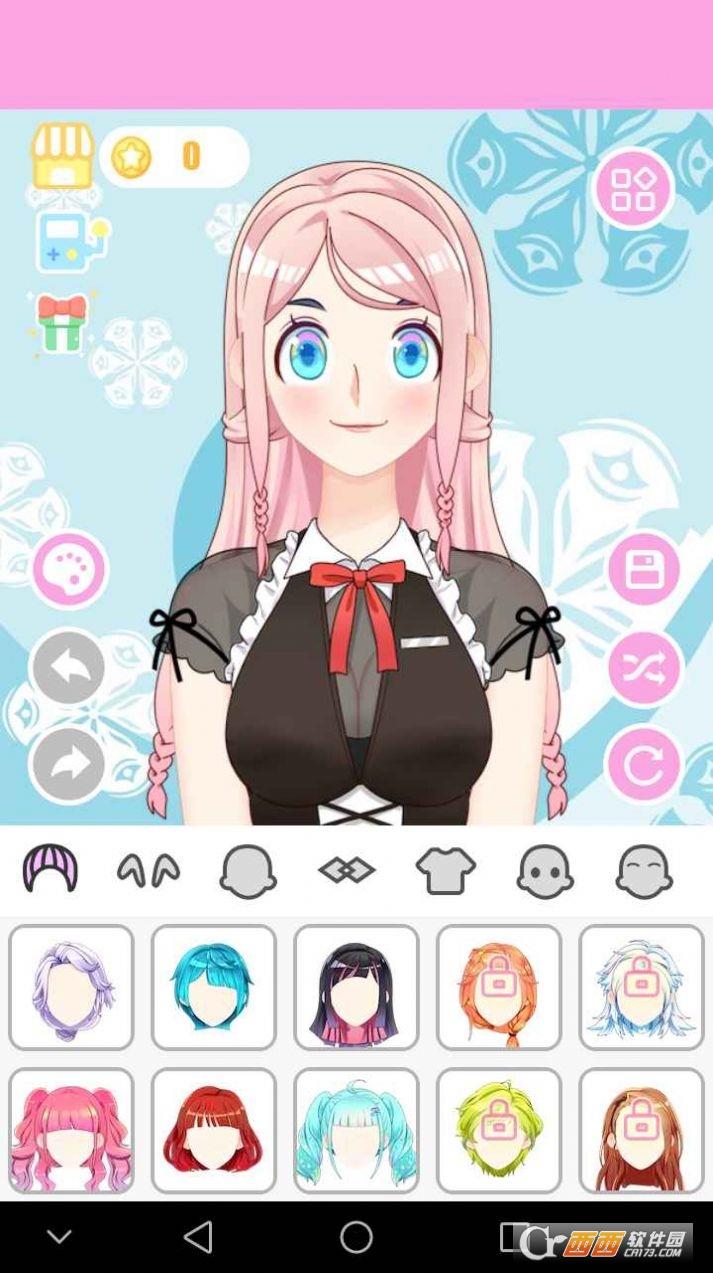
Task: Select the purple wavy hairstyle
Action: (x=71, y=987)
